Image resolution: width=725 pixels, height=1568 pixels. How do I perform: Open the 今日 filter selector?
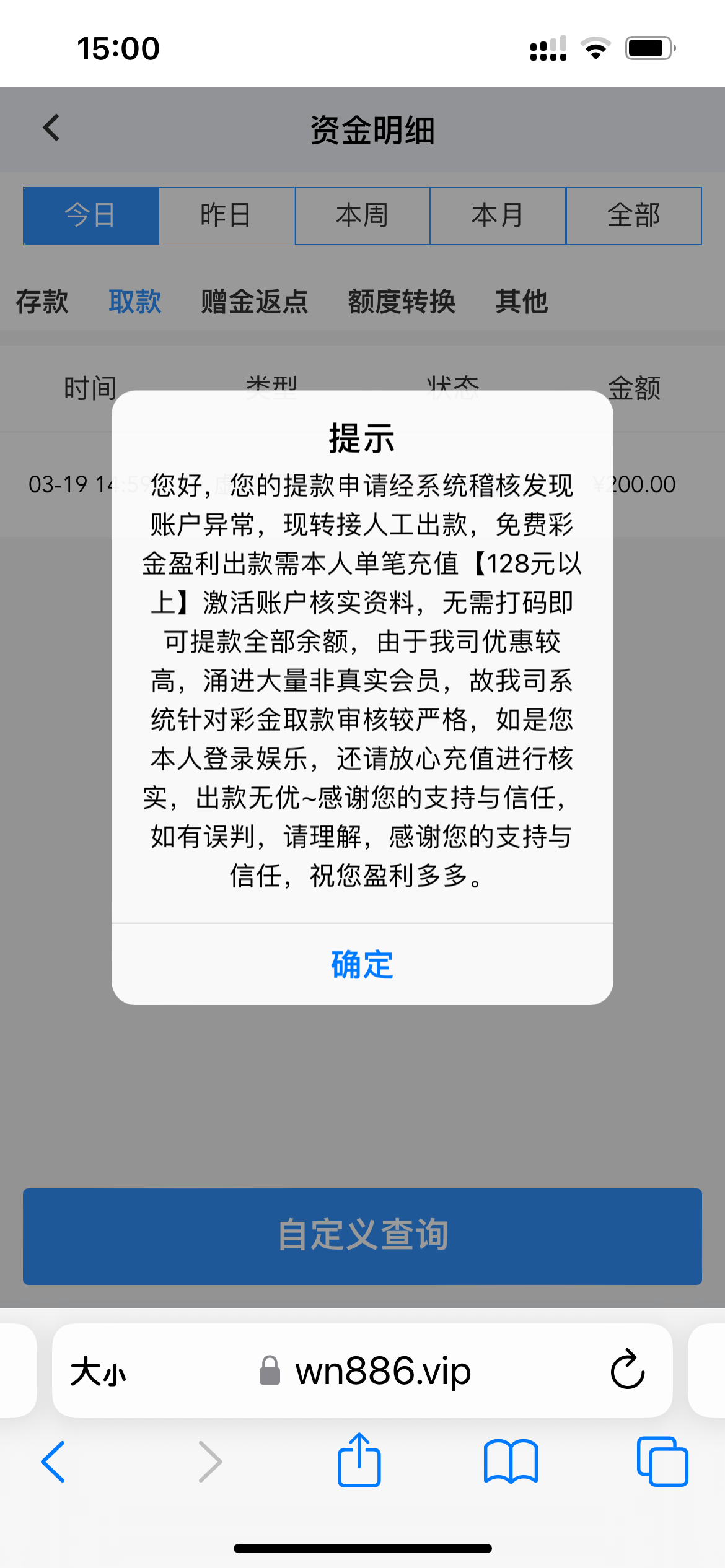[90, 215]
